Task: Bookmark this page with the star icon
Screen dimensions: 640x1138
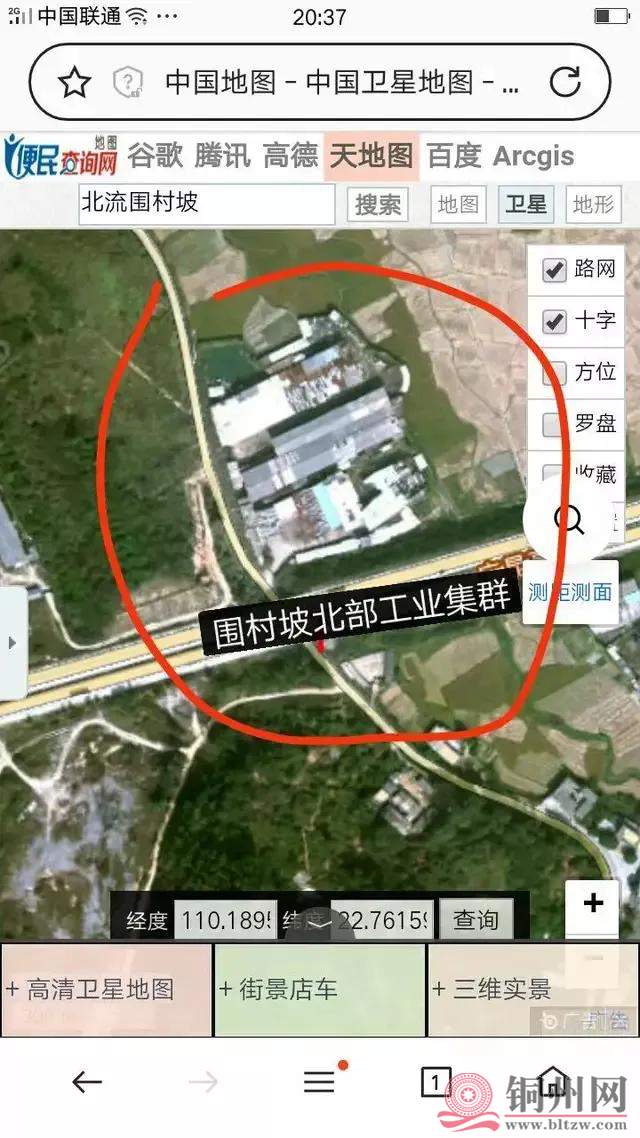Action: [x=75, y=82]
